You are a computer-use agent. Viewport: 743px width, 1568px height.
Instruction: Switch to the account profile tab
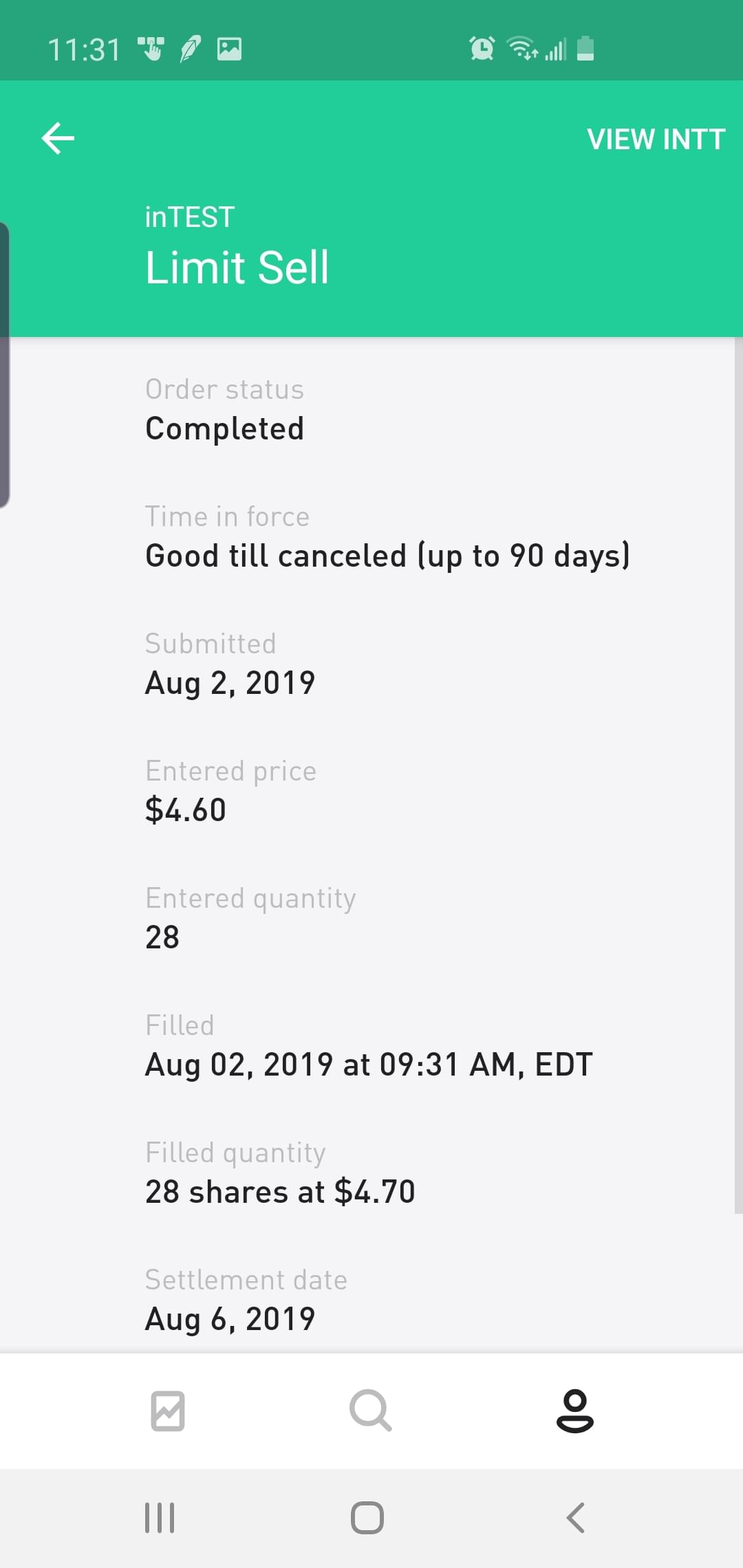[574, 1411]
